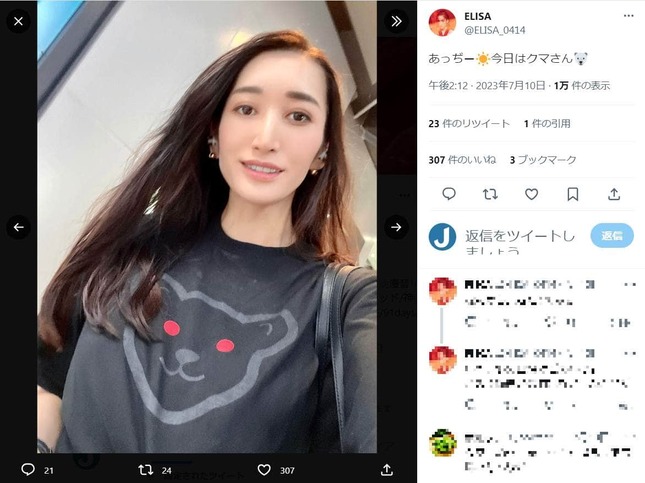Share the photo using the bottom share icon
Viewport: 645px width, 483px height.
tap(387, 468)
